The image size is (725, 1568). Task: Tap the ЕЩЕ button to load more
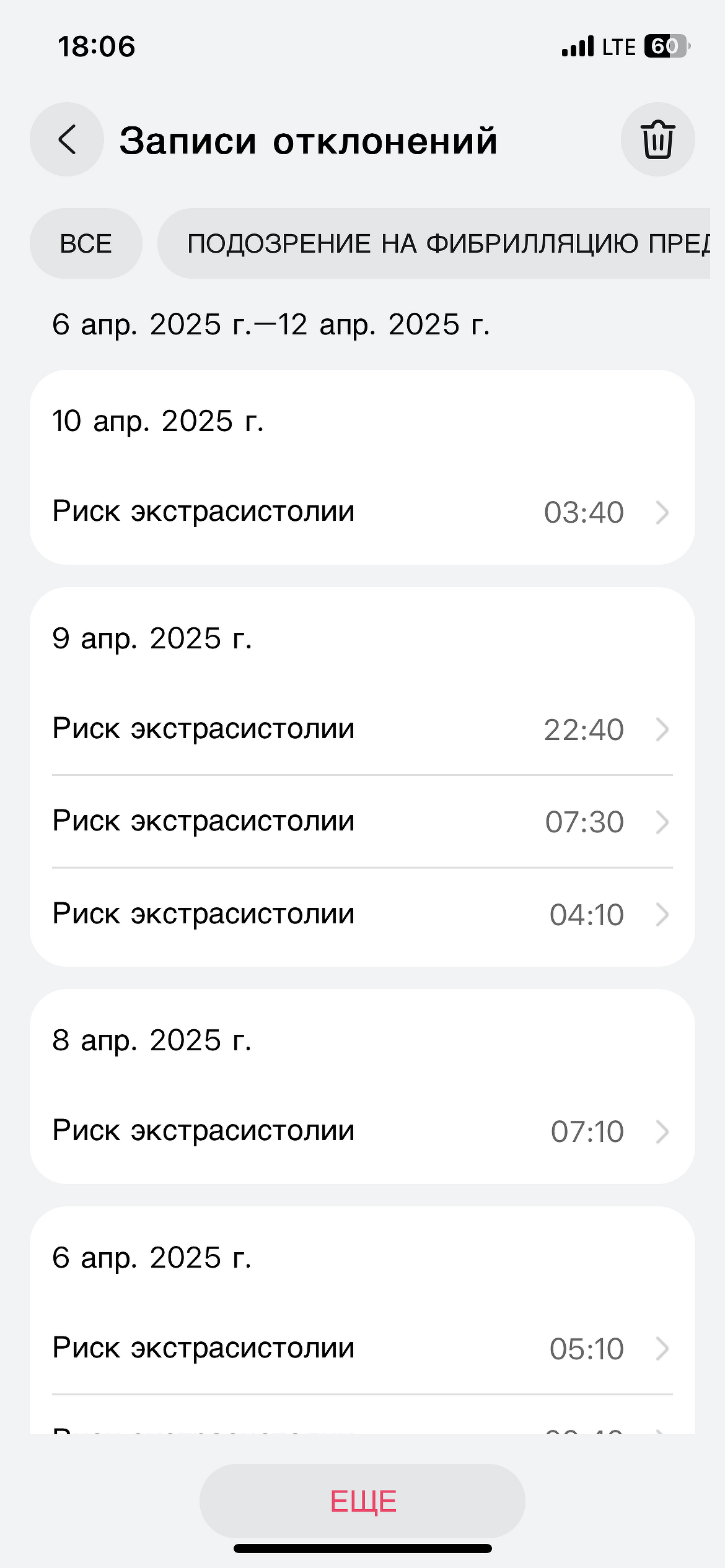click(362, 1501)
